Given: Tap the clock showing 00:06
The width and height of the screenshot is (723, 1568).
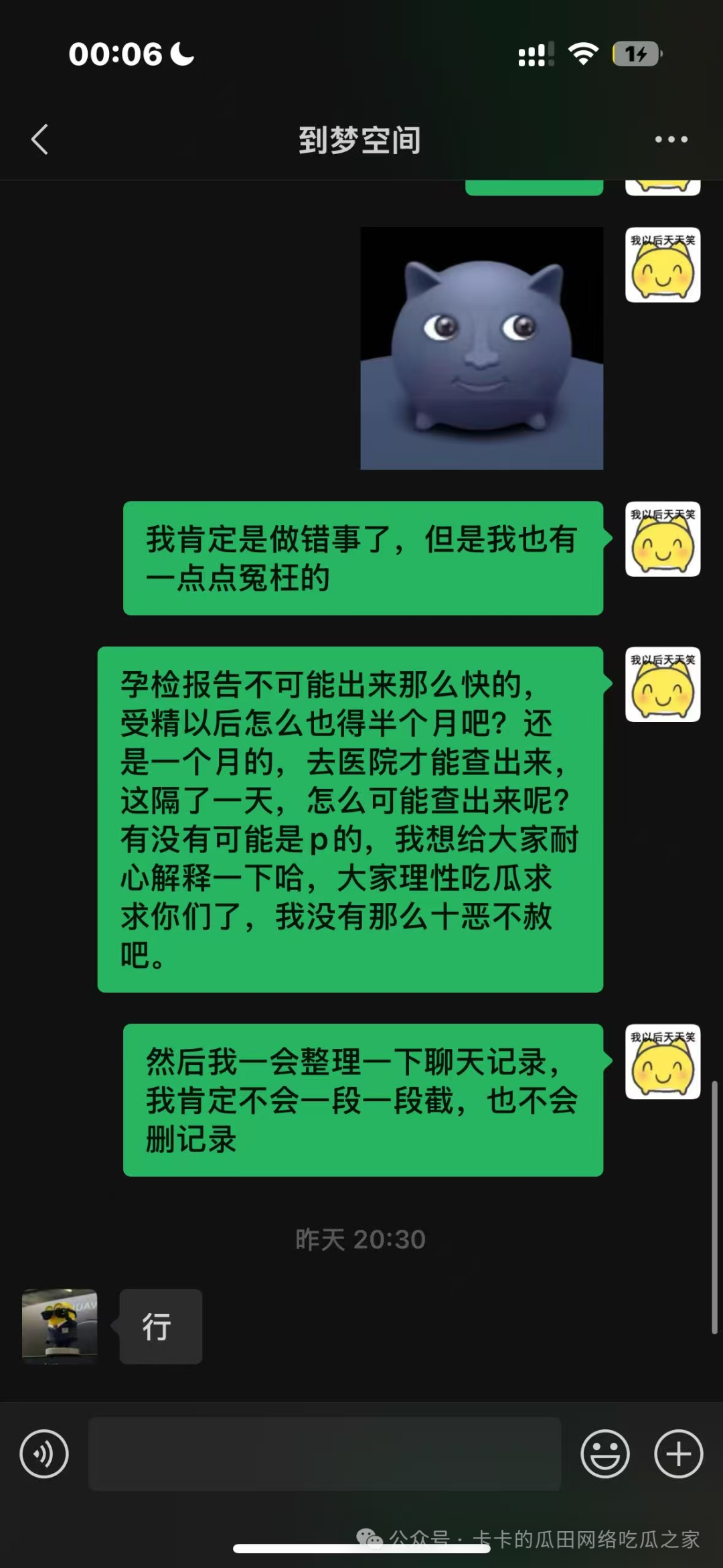Looking at the screenshot, I should 116,54.
